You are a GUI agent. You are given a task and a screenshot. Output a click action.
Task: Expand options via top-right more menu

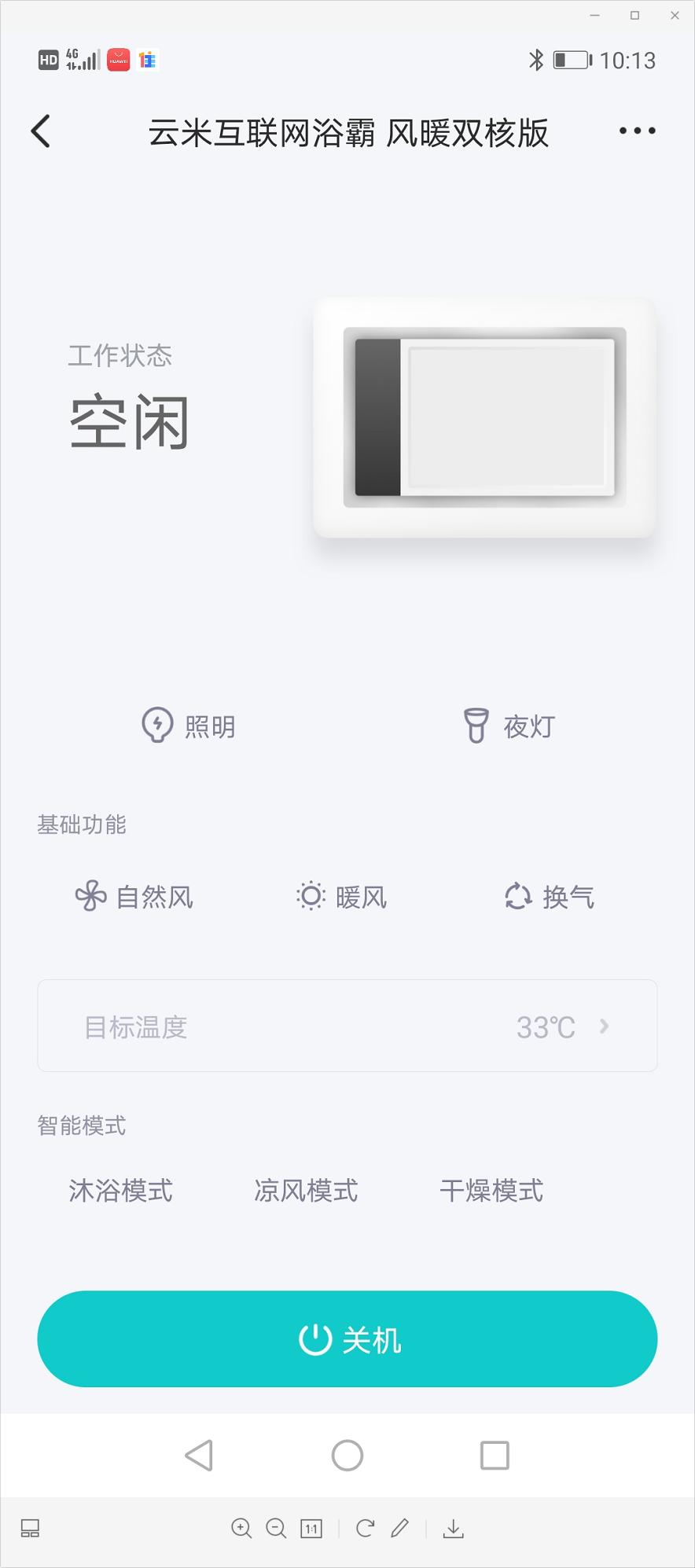pyautogui.click(x=636, y=130)
